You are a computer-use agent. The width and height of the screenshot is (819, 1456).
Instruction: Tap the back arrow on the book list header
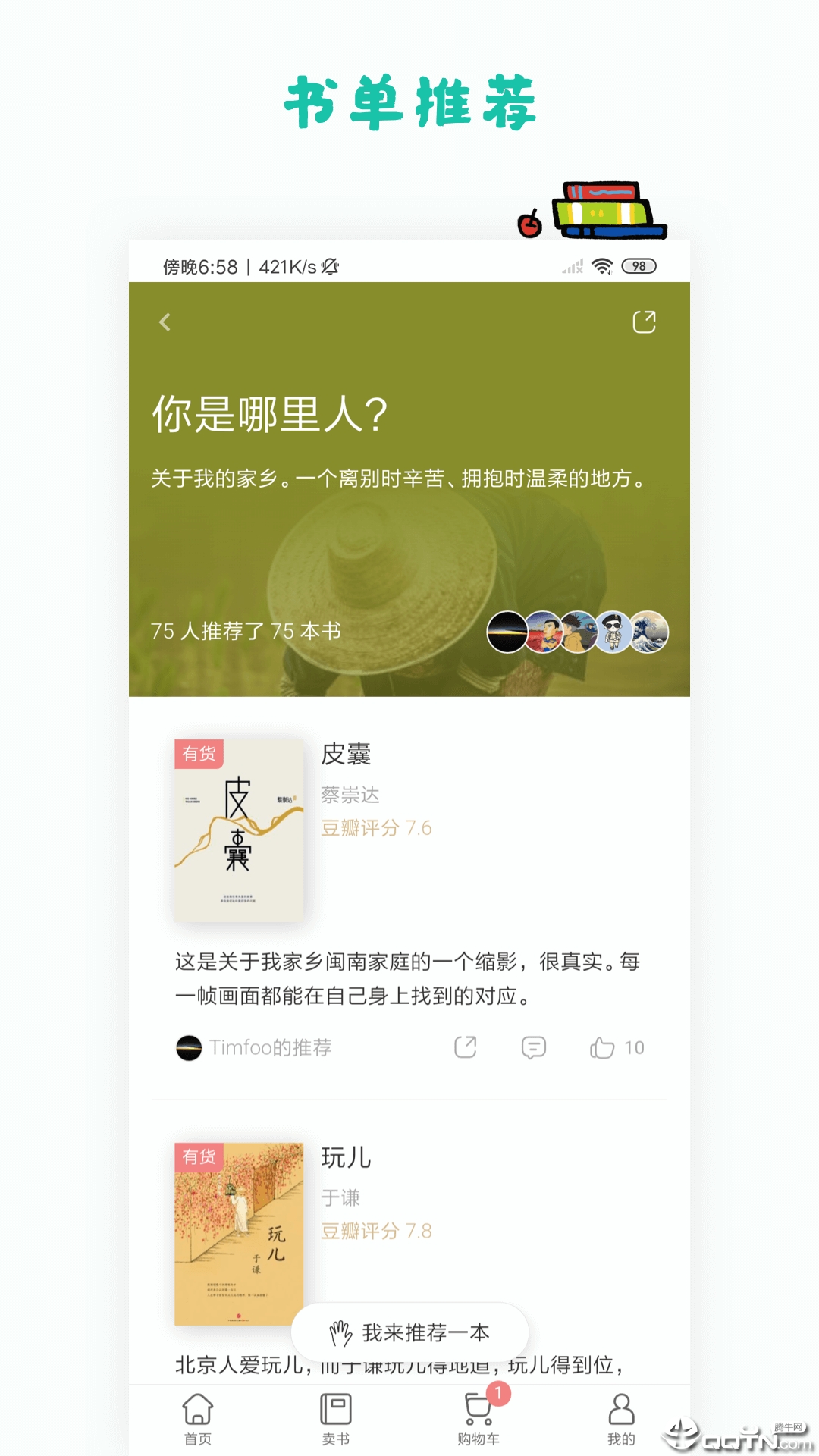[164, 322]
